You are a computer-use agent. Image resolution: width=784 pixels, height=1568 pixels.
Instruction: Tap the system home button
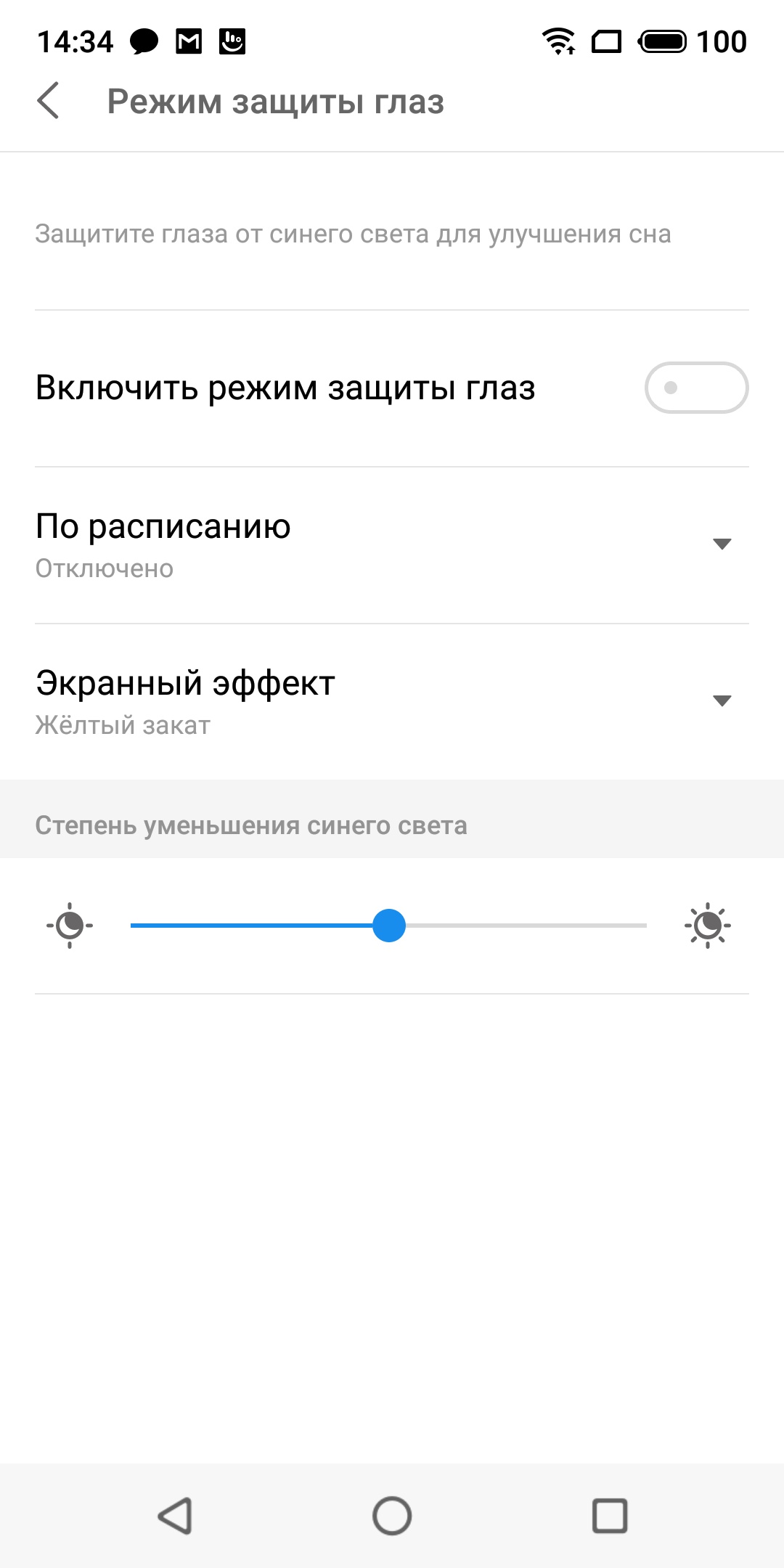392,1516
